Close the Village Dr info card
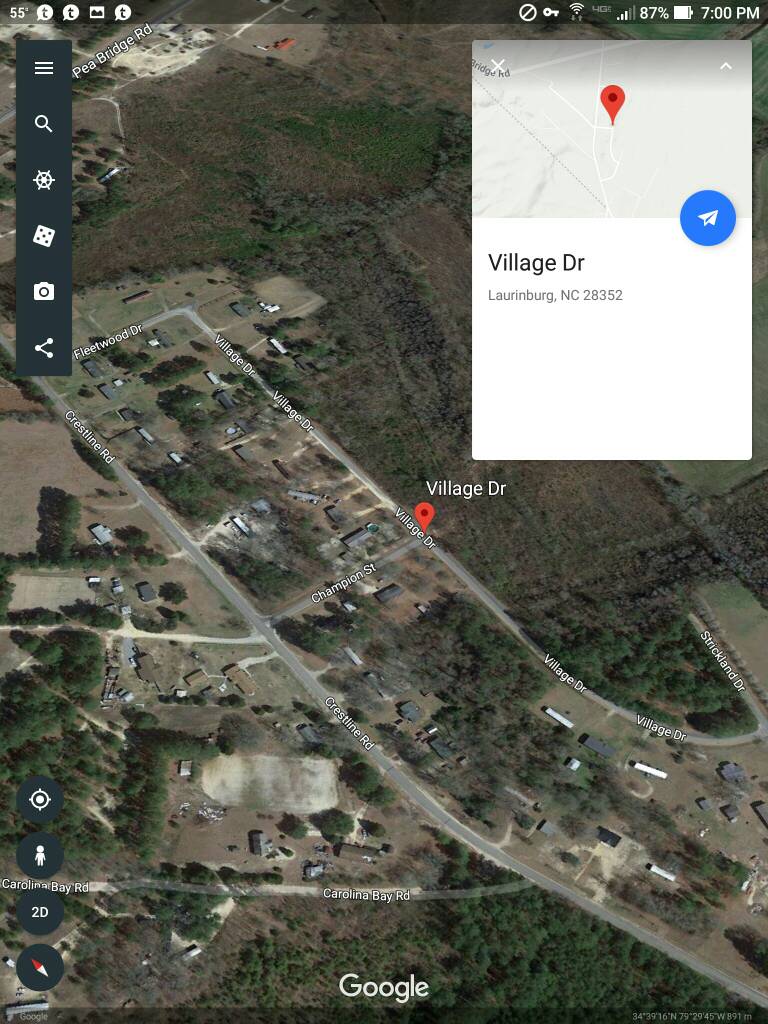This screenshot has height=1024, width=768. (x=498, y=66)
